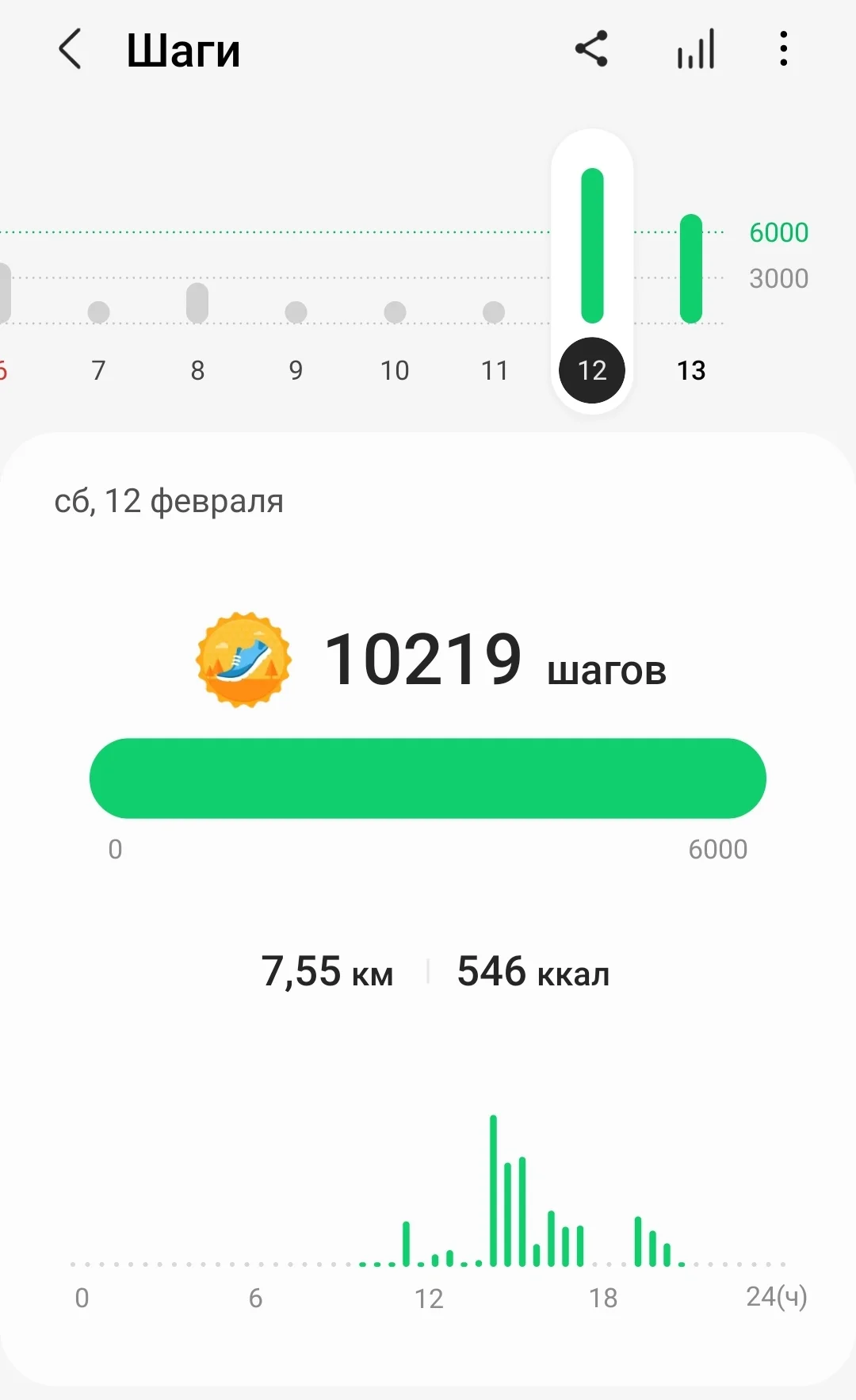
Task: Switch to day 7 in the chart
Action: 98,369
